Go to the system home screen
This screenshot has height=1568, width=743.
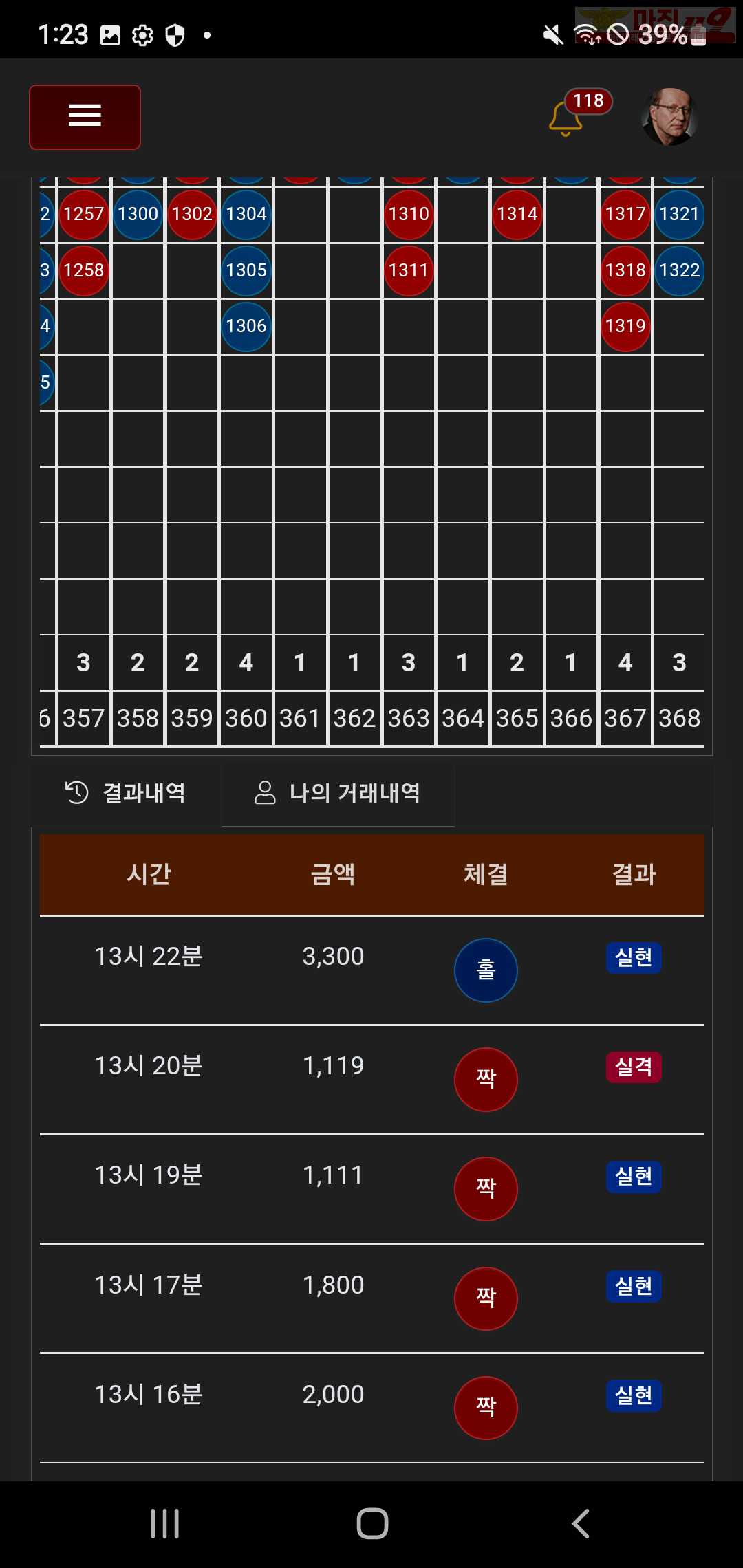372,1523
